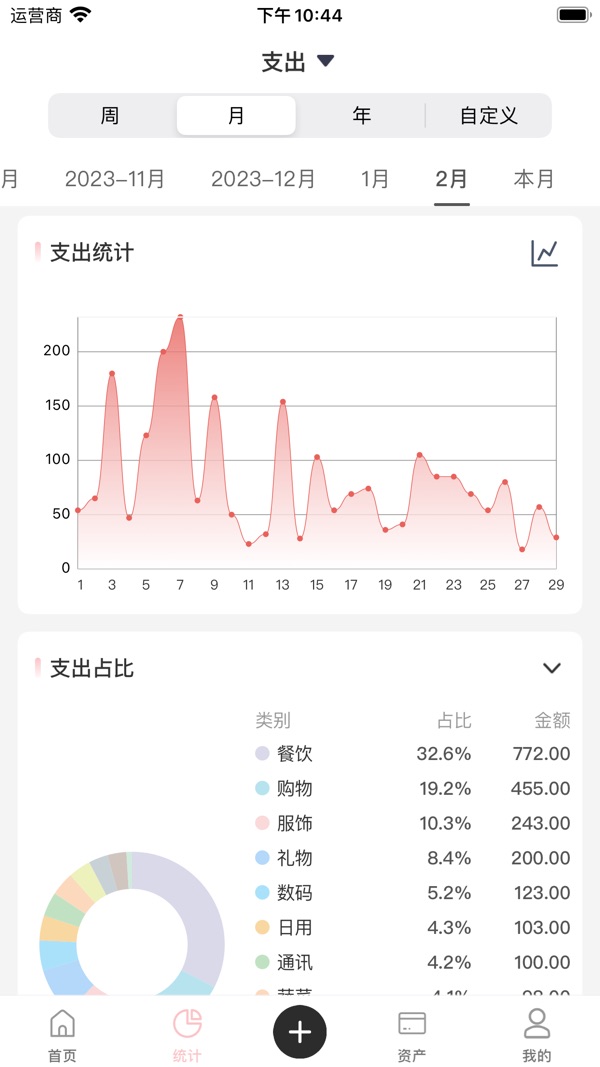
Task: Switch to the 年 view
Action: coord(362,116)
